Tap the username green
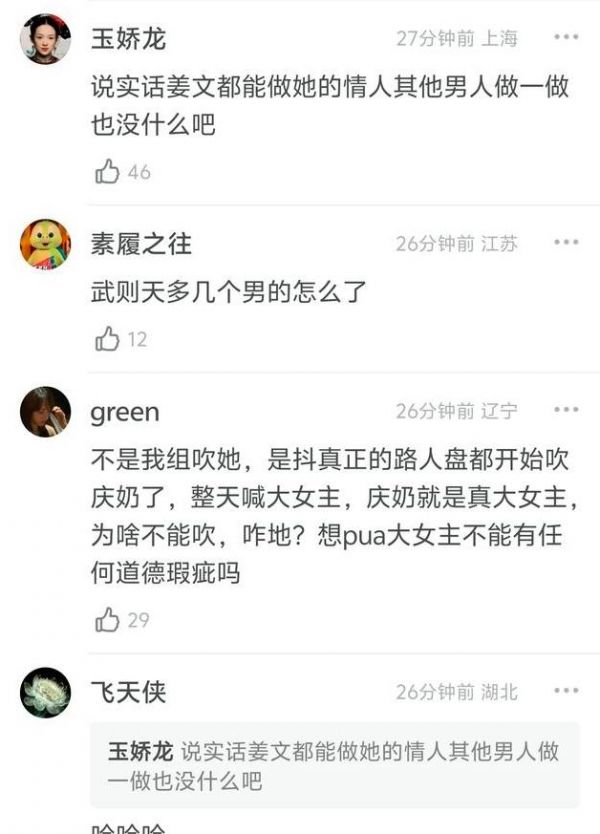The height and width of the screenshot is (834, 600). [x=125, y=412]
